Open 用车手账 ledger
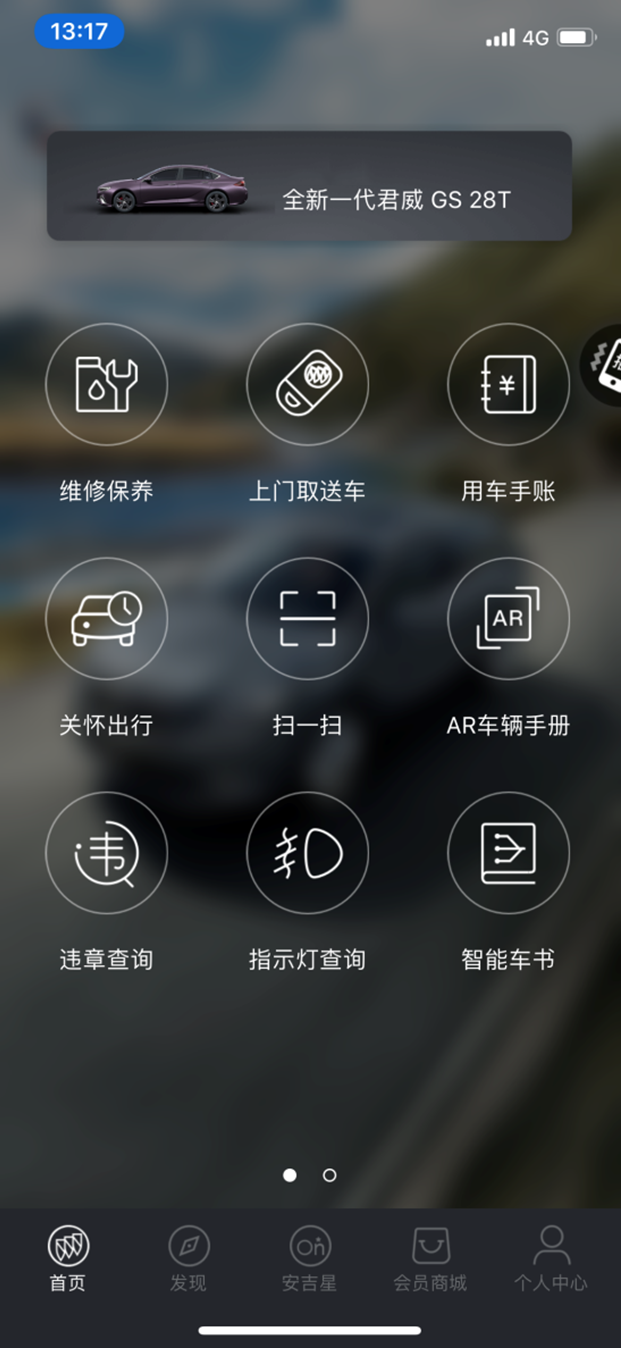Screen dimensions: 621x1348 (508, 385)
